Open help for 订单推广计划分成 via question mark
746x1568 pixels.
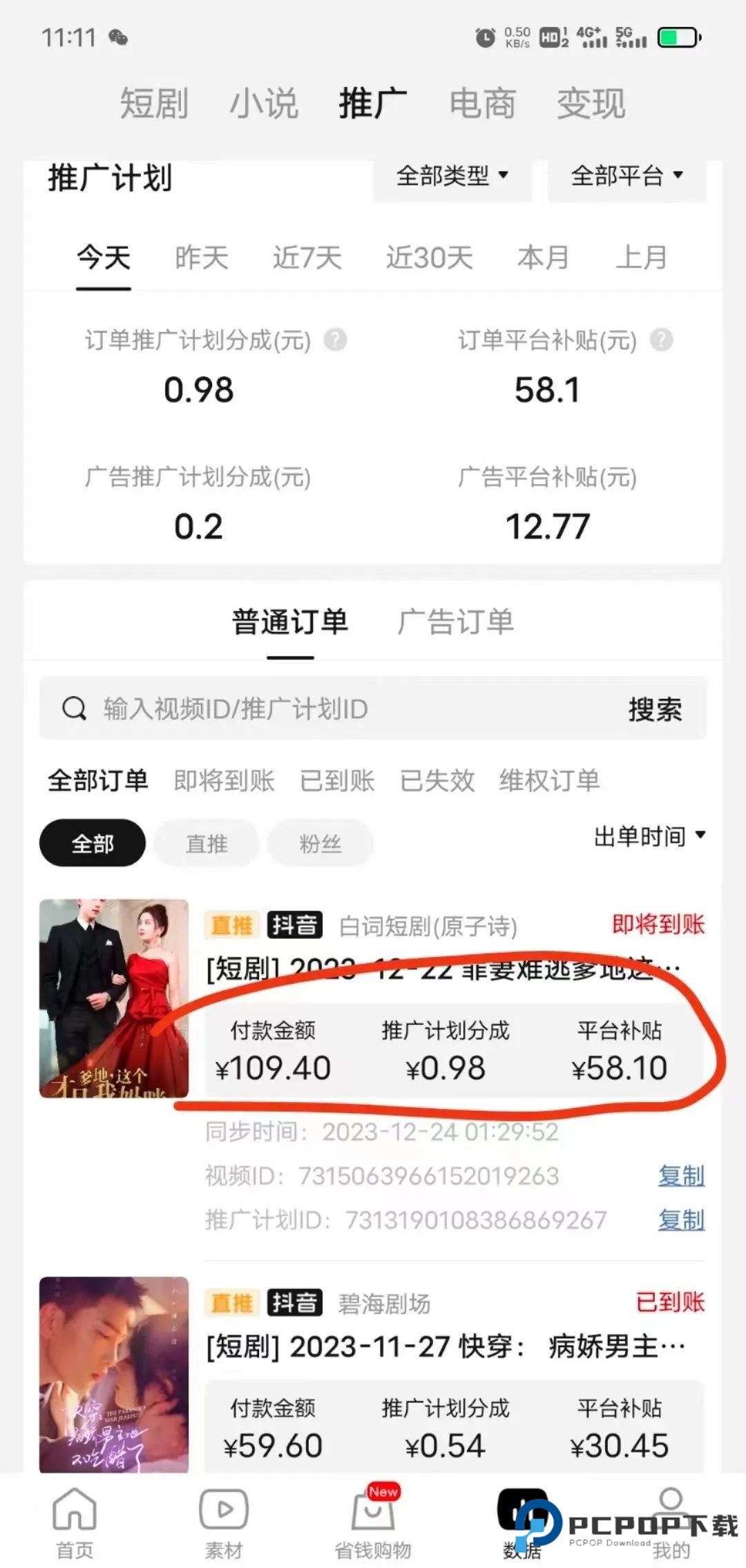point(334,341)
